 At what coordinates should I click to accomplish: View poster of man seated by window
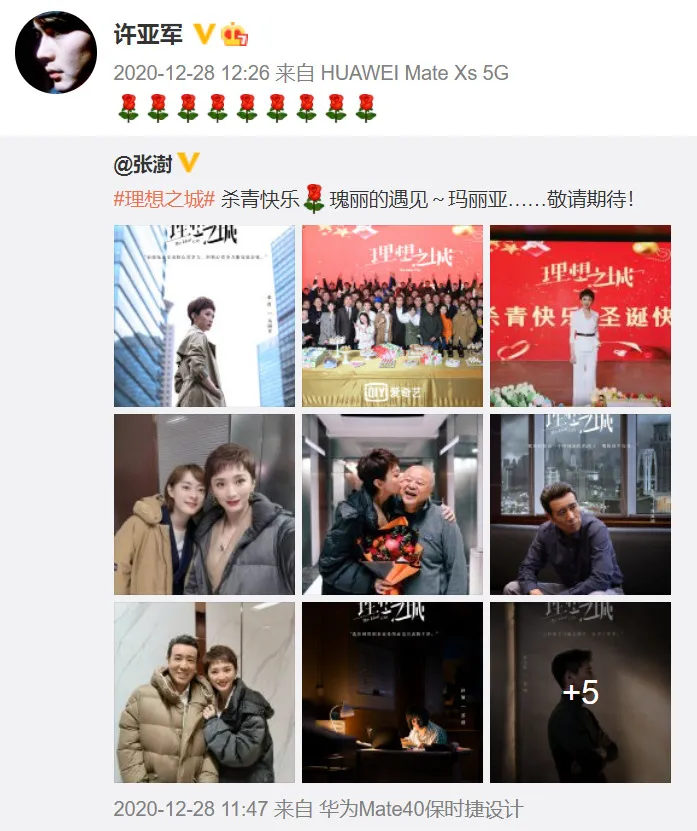[x=580, y=504]
